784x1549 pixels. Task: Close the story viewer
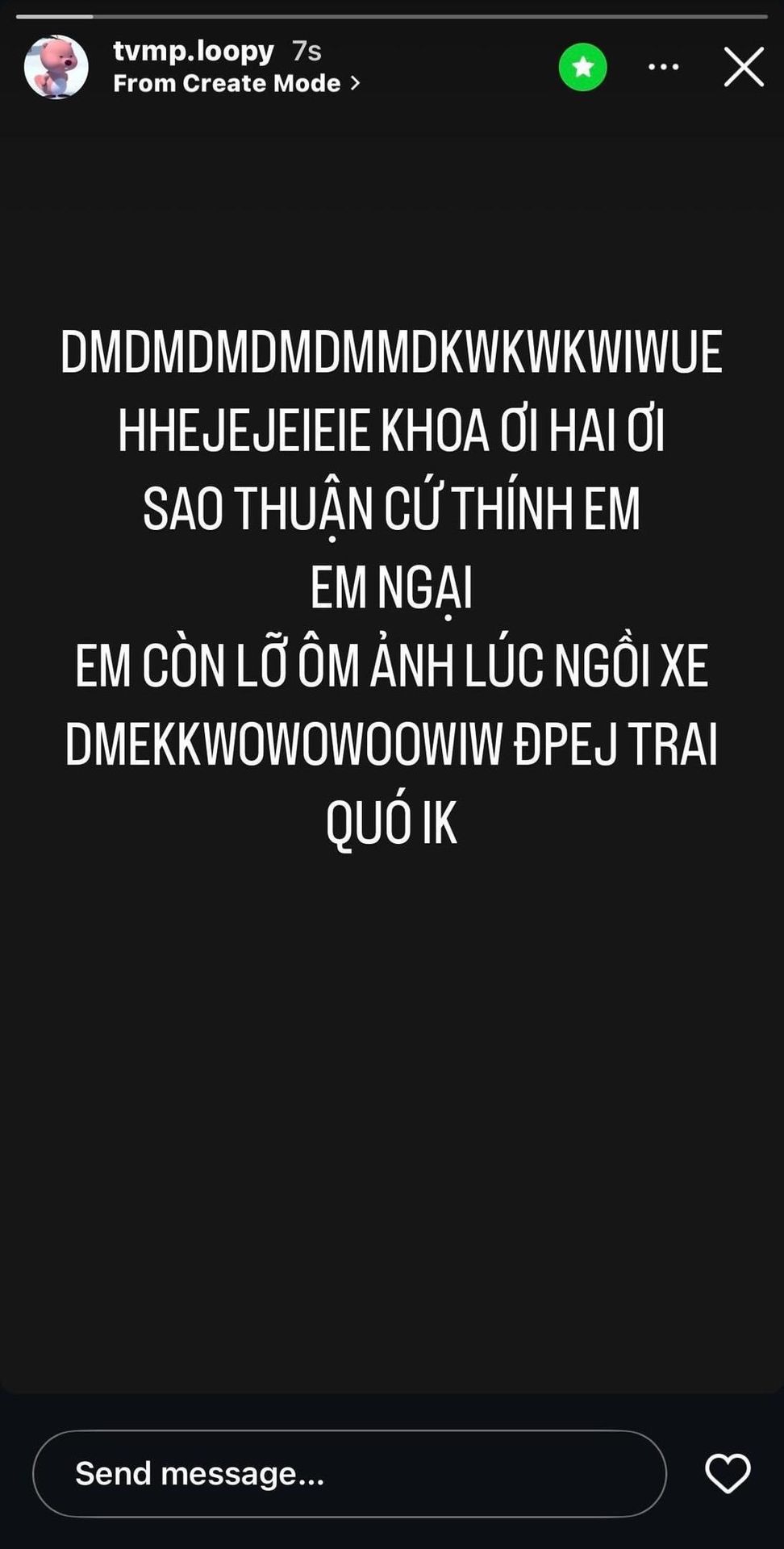click(x=743, y=67)
